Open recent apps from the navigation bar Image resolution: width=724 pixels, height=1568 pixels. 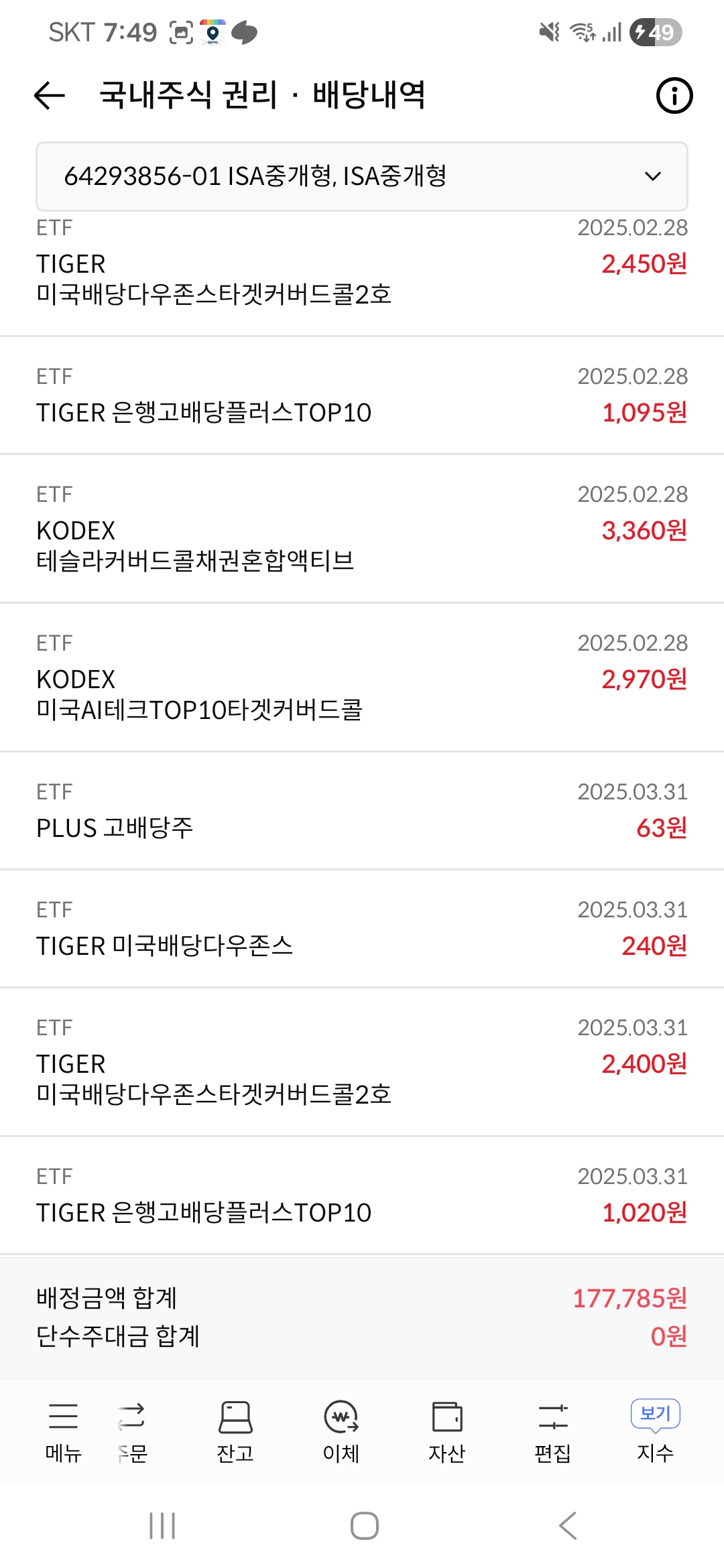[x=162, y=1526]
